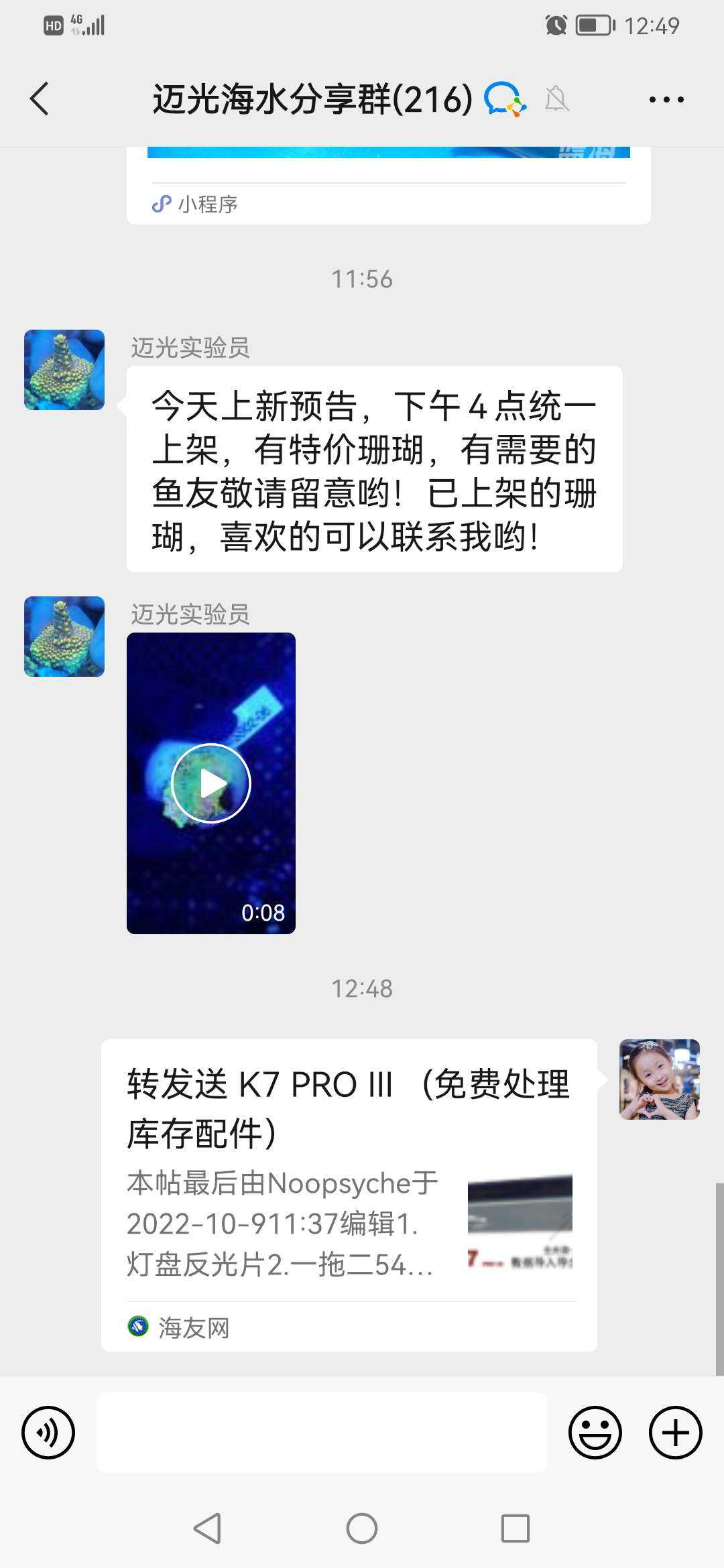Tap the system home button
The image size is (724, 1568).
362,1528
